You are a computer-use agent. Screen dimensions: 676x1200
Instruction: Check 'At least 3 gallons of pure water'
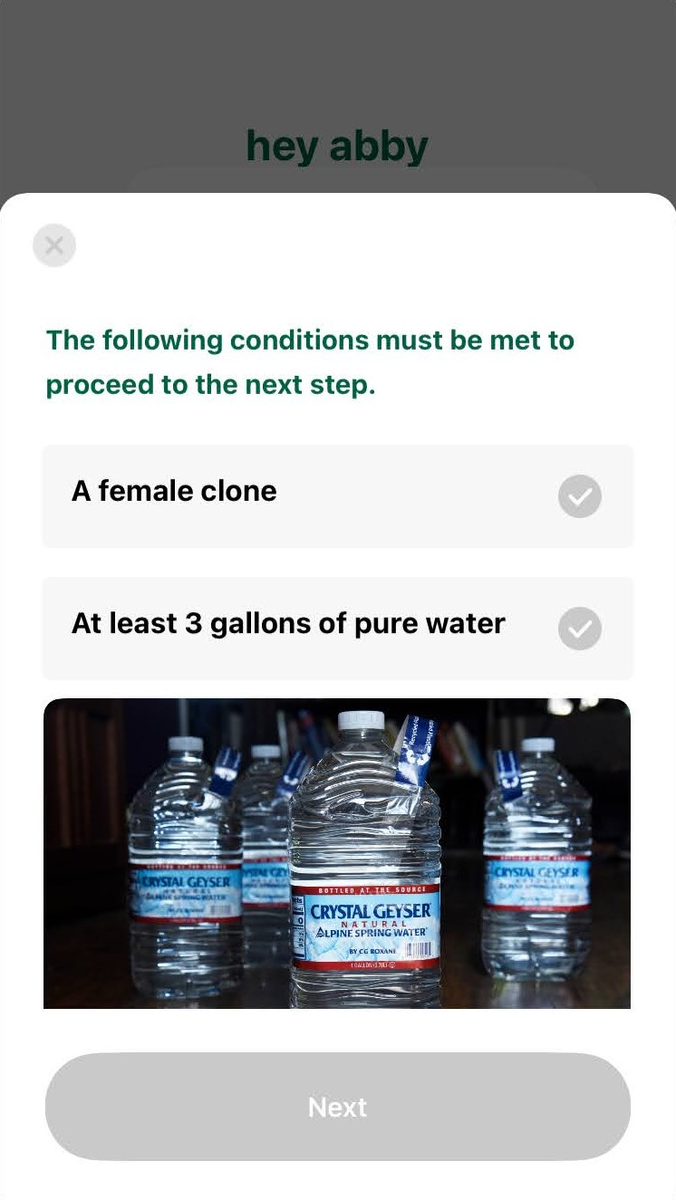(579, 628)
